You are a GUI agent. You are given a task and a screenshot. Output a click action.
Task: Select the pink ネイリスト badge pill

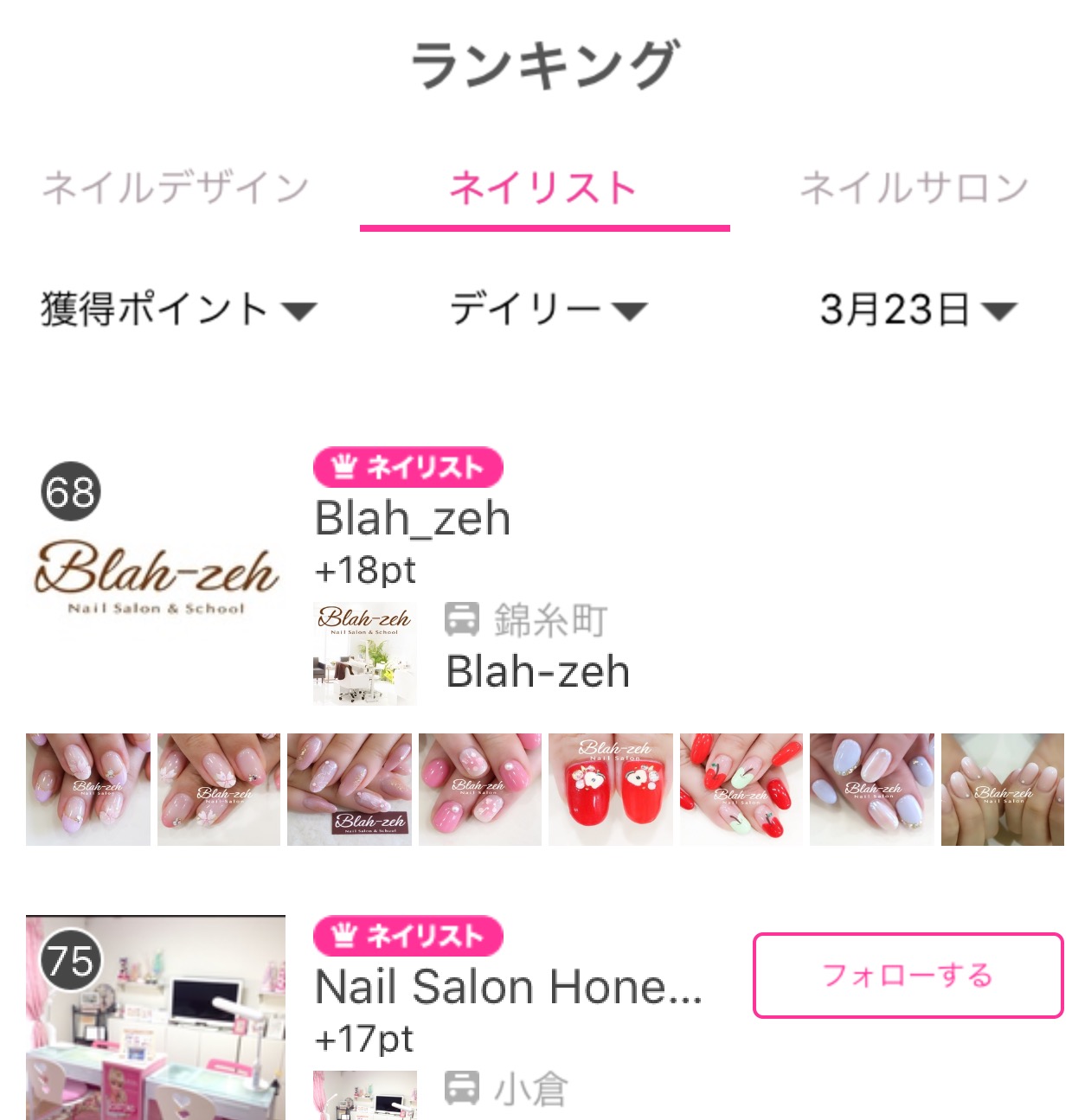pos(408,467)
